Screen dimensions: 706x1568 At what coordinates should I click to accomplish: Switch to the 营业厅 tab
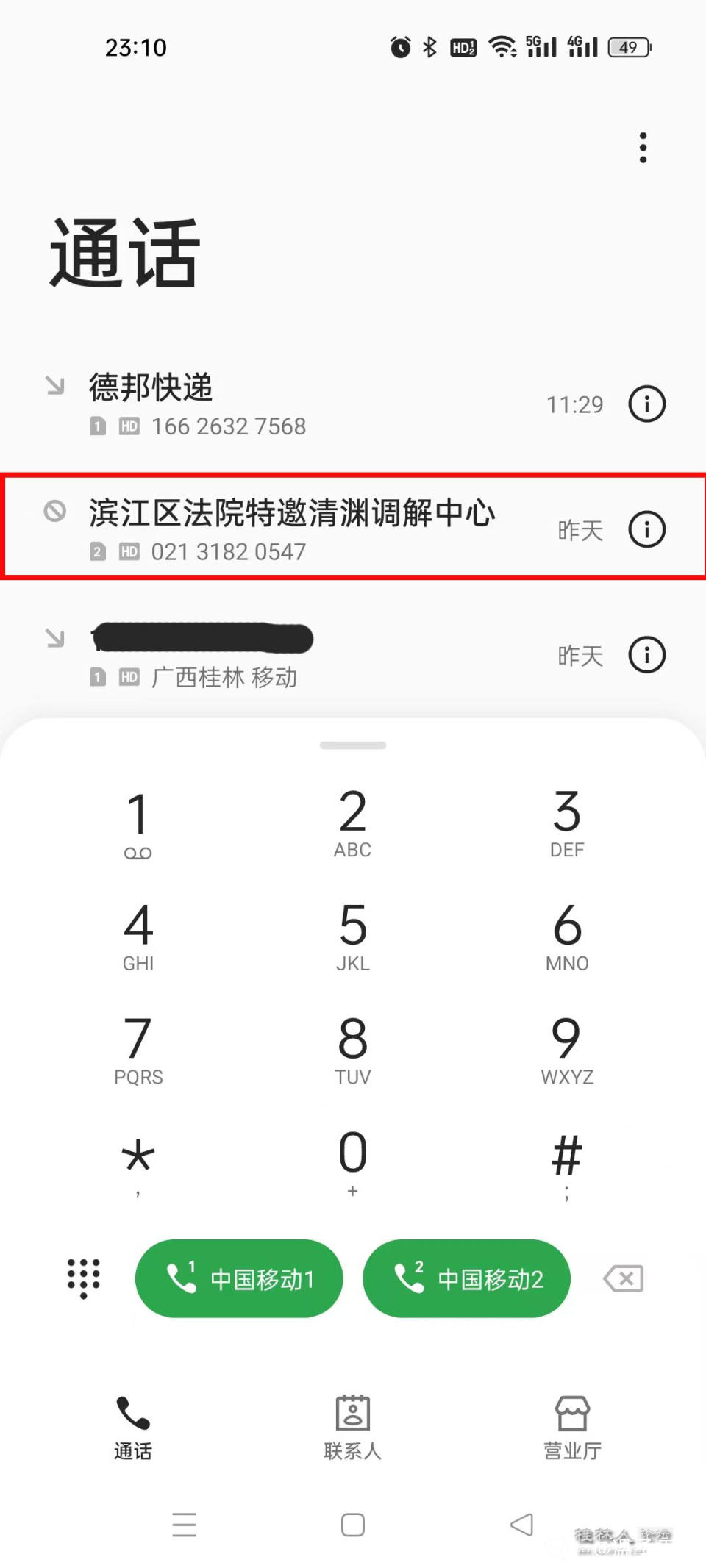(x=572, y=1428)
